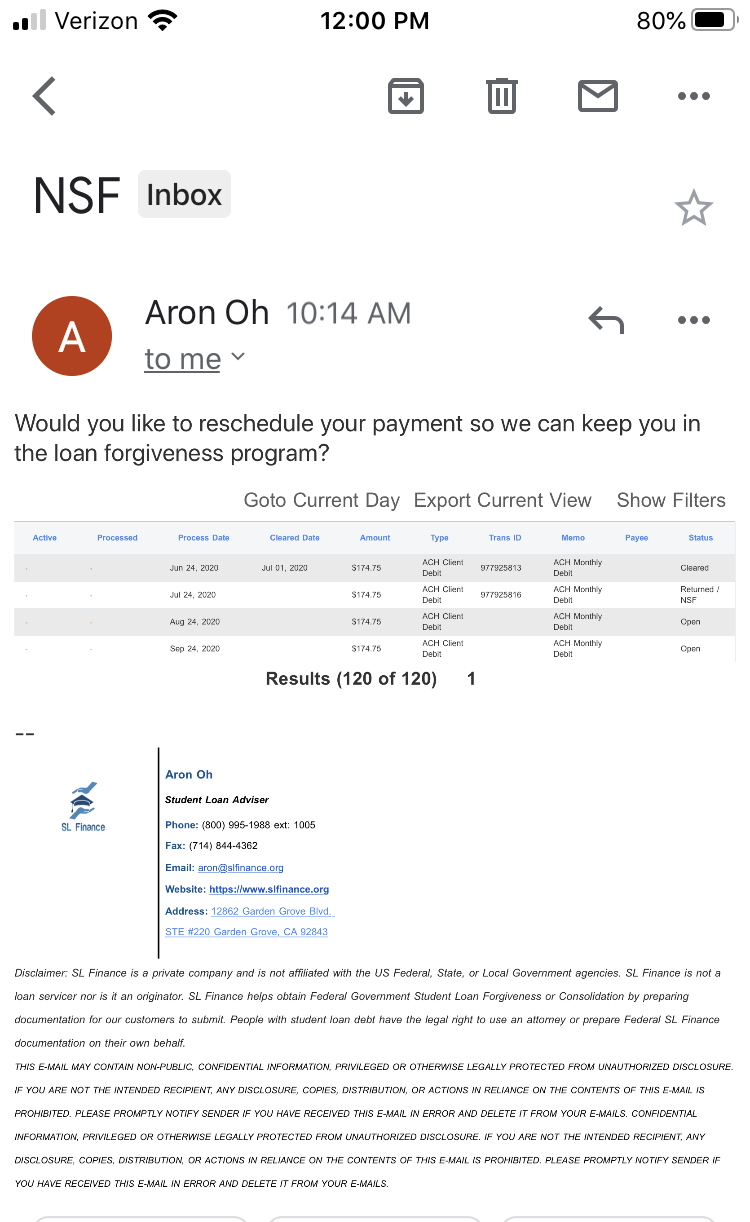The image size is (750, 1222).
Task: Open the https://www.slfinance.org website link
Action: [269, 889]
